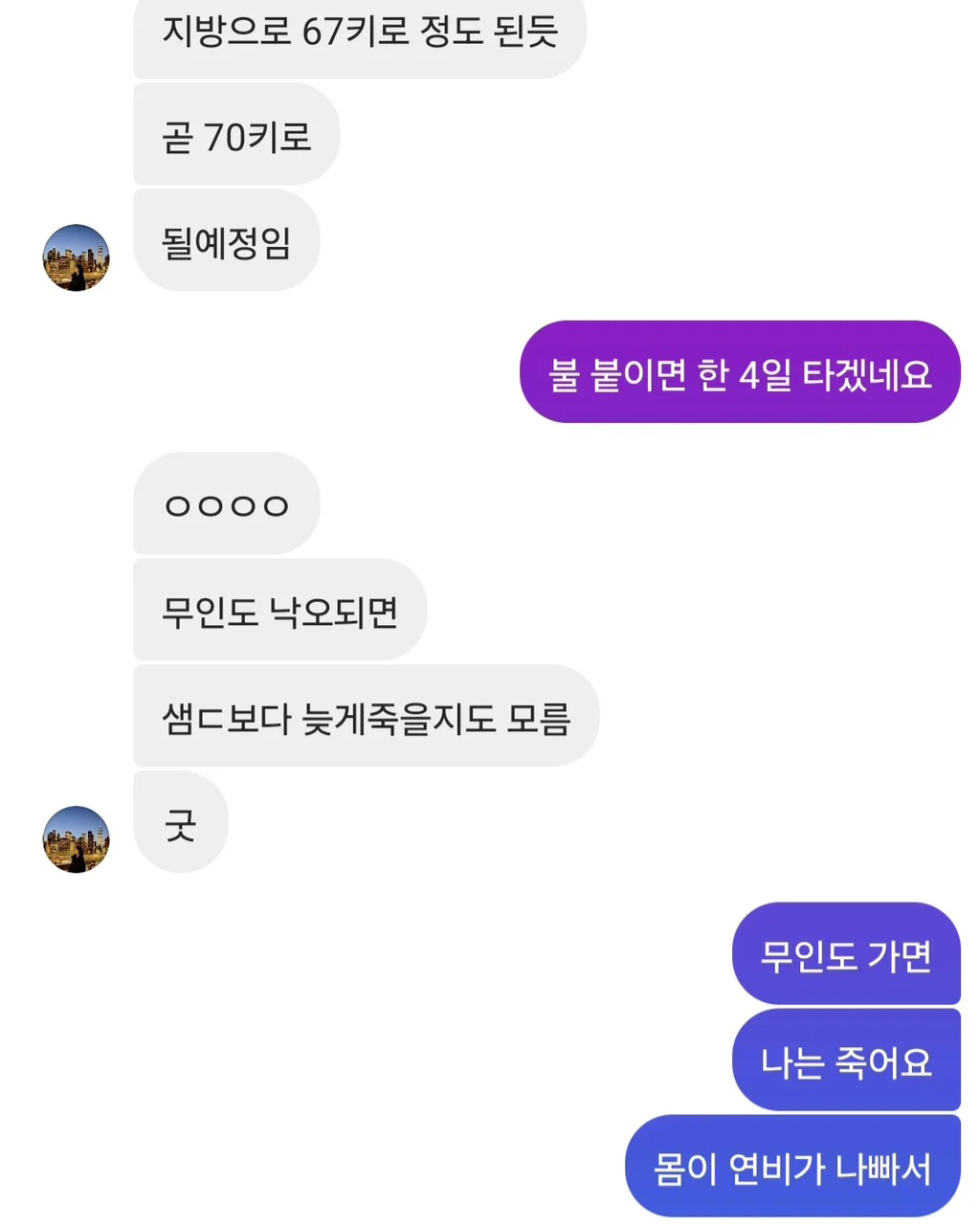Tap the "샘ㄷ보다 늦게죽을지도 모름" bubble

pyautogui.click(x=367, y=717)
